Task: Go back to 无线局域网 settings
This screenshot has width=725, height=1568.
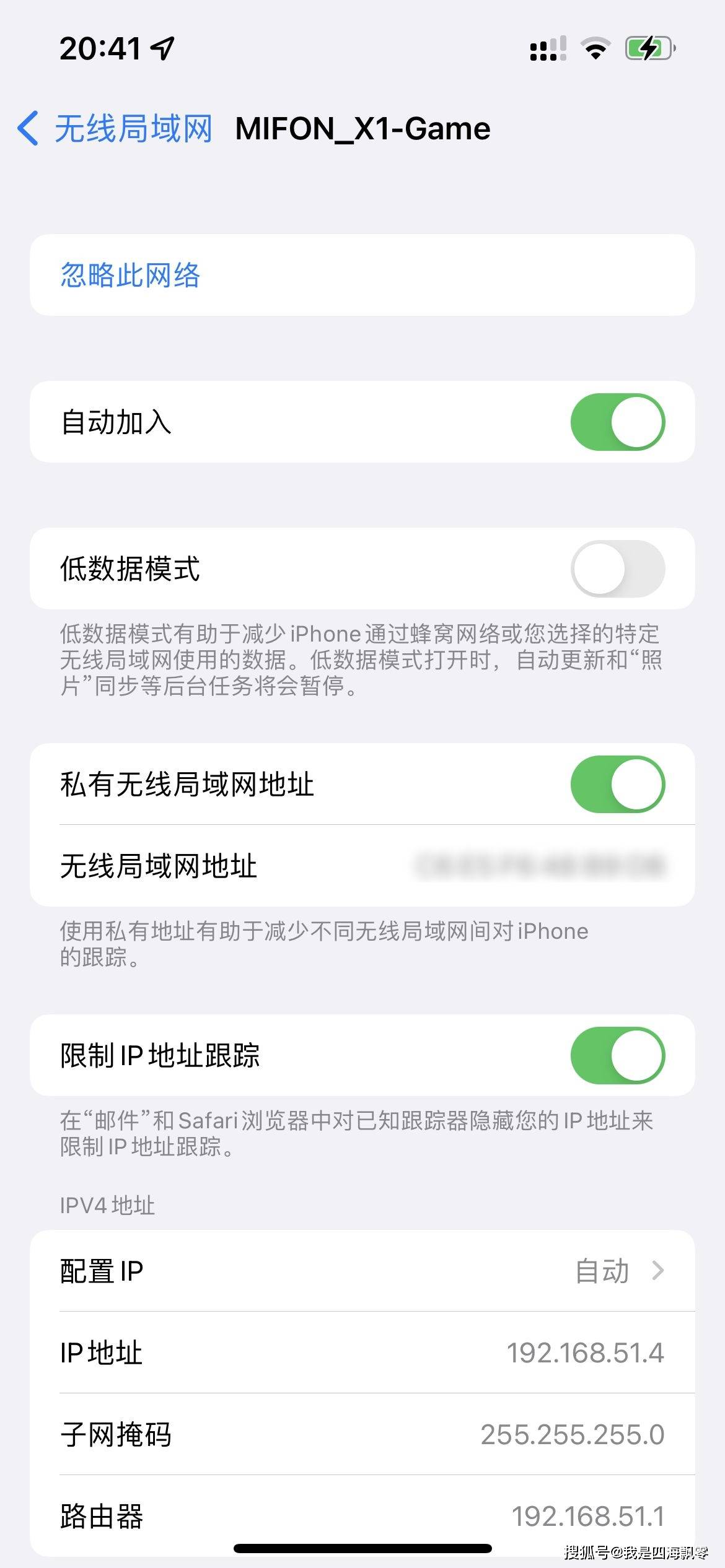Action: pyautogui.click(x=115, y=129)
